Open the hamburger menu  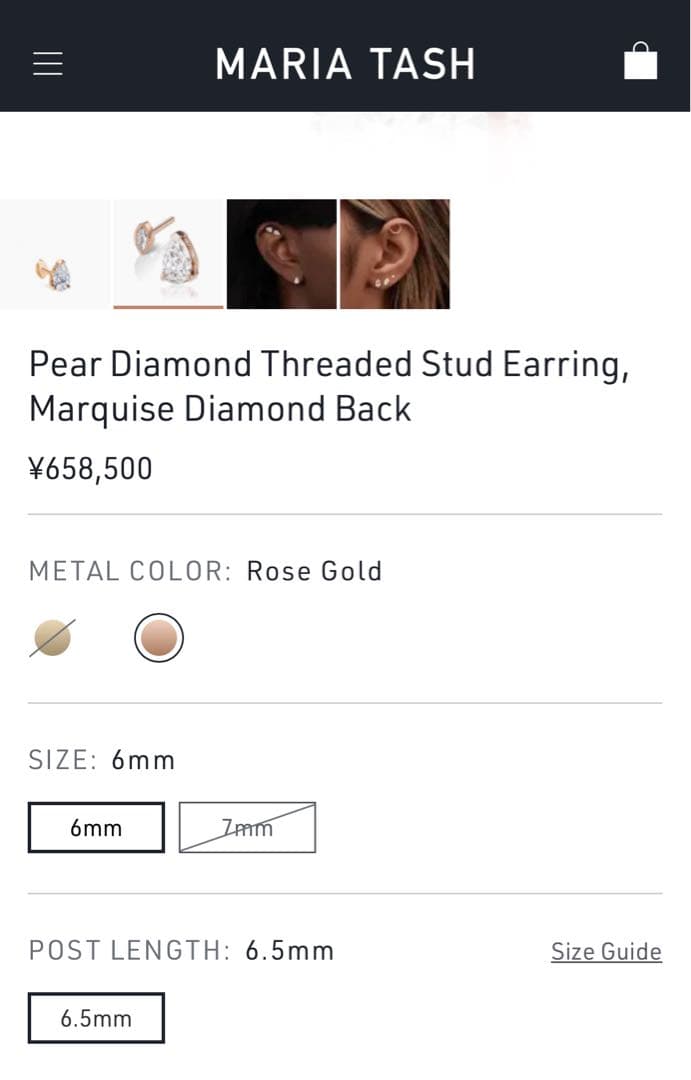47,63
